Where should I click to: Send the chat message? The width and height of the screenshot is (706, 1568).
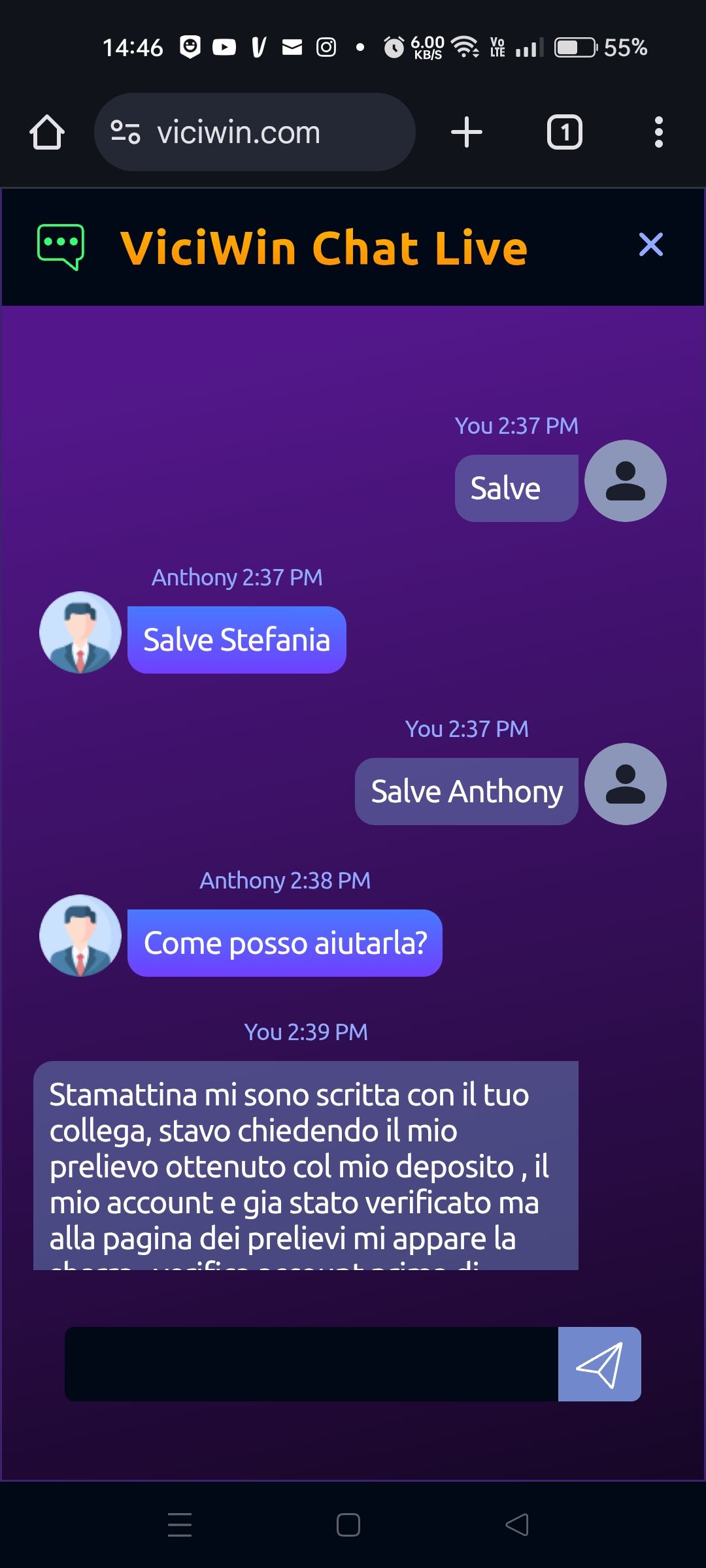(x=599, y=1364)
